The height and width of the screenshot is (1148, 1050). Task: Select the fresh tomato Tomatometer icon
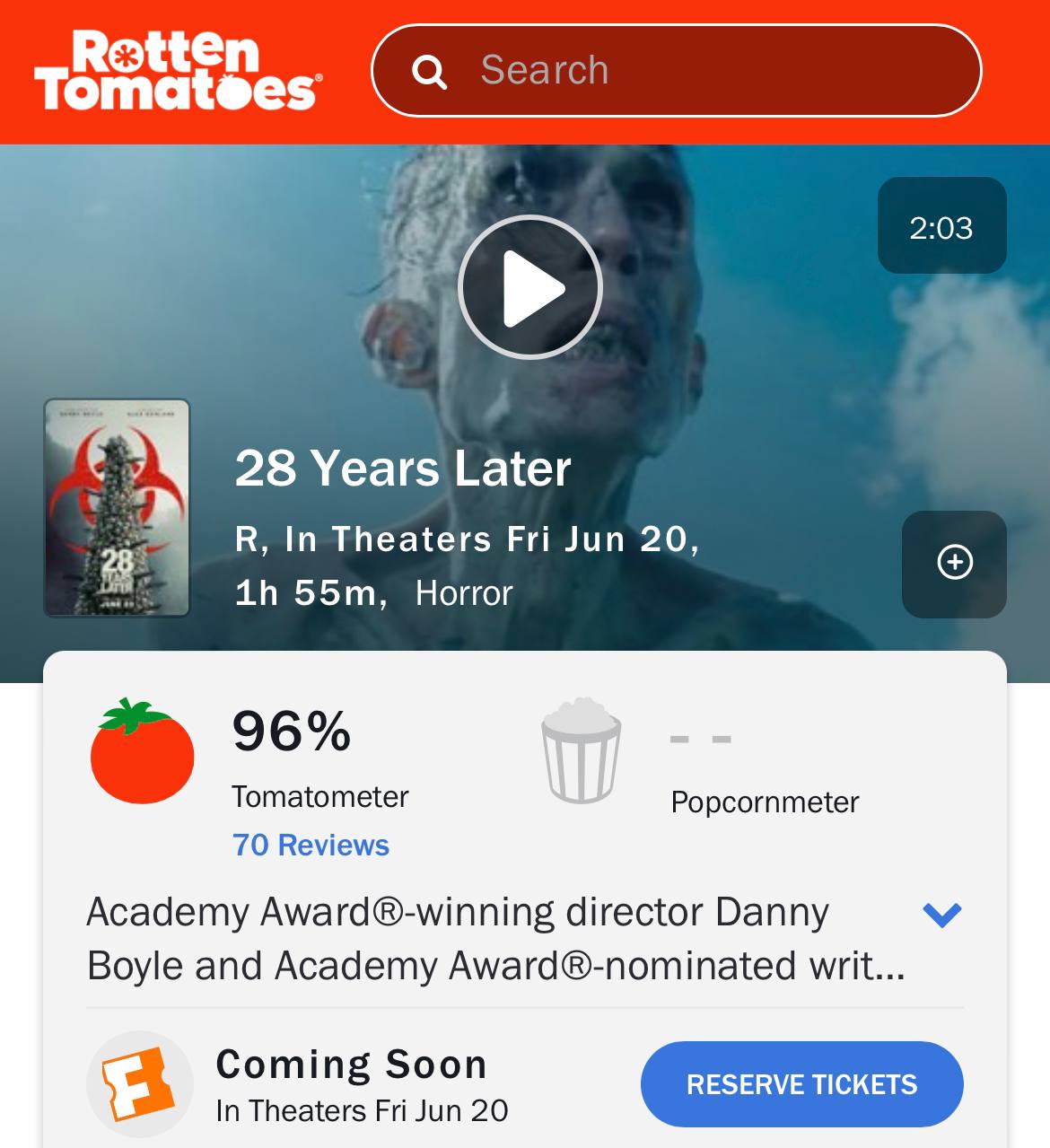click(140, 757)
